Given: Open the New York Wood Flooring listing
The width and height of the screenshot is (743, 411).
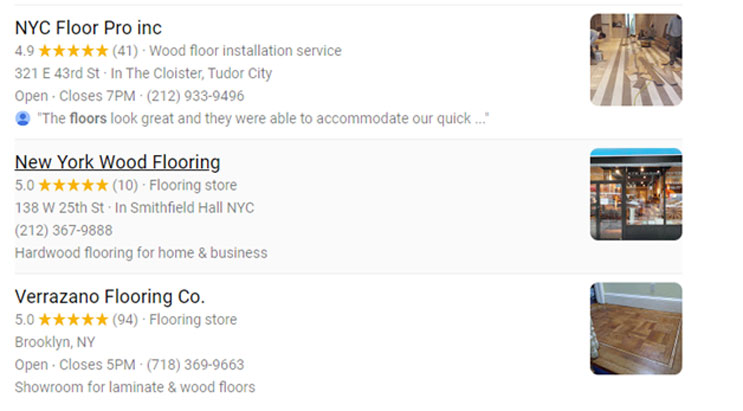Looking at the screenshot, I should pos(117,162).
